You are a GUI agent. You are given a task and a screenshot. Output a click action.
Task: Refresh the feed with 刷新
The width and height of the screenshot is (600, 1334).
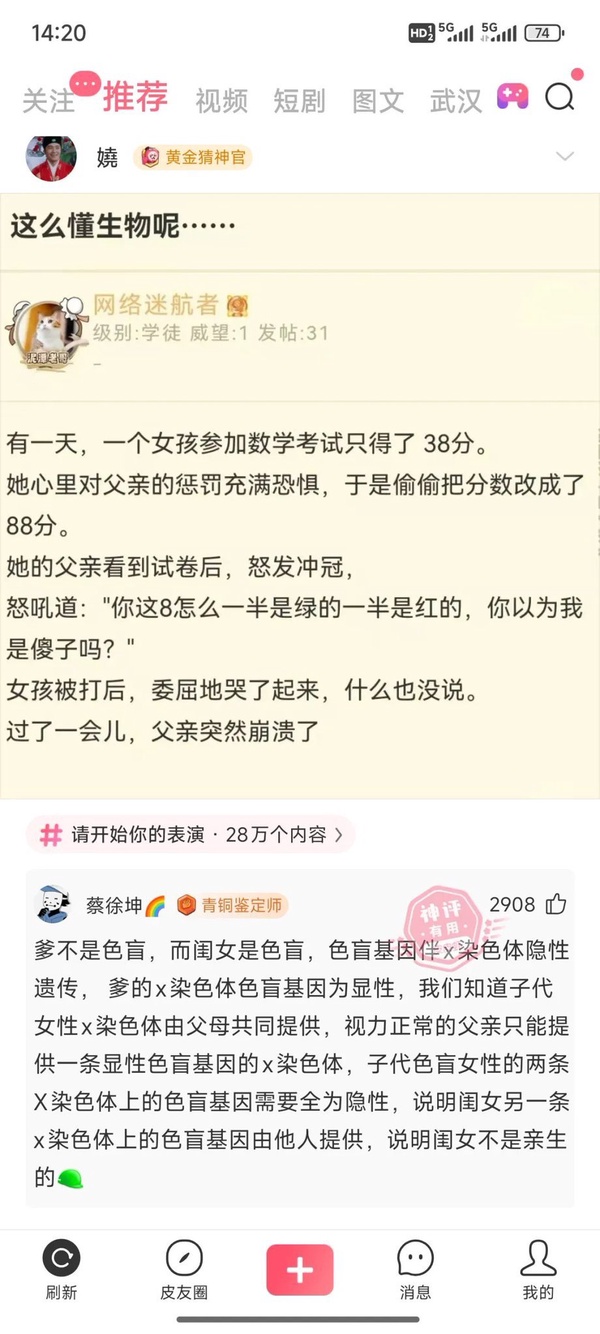(x=61, y=1270)
